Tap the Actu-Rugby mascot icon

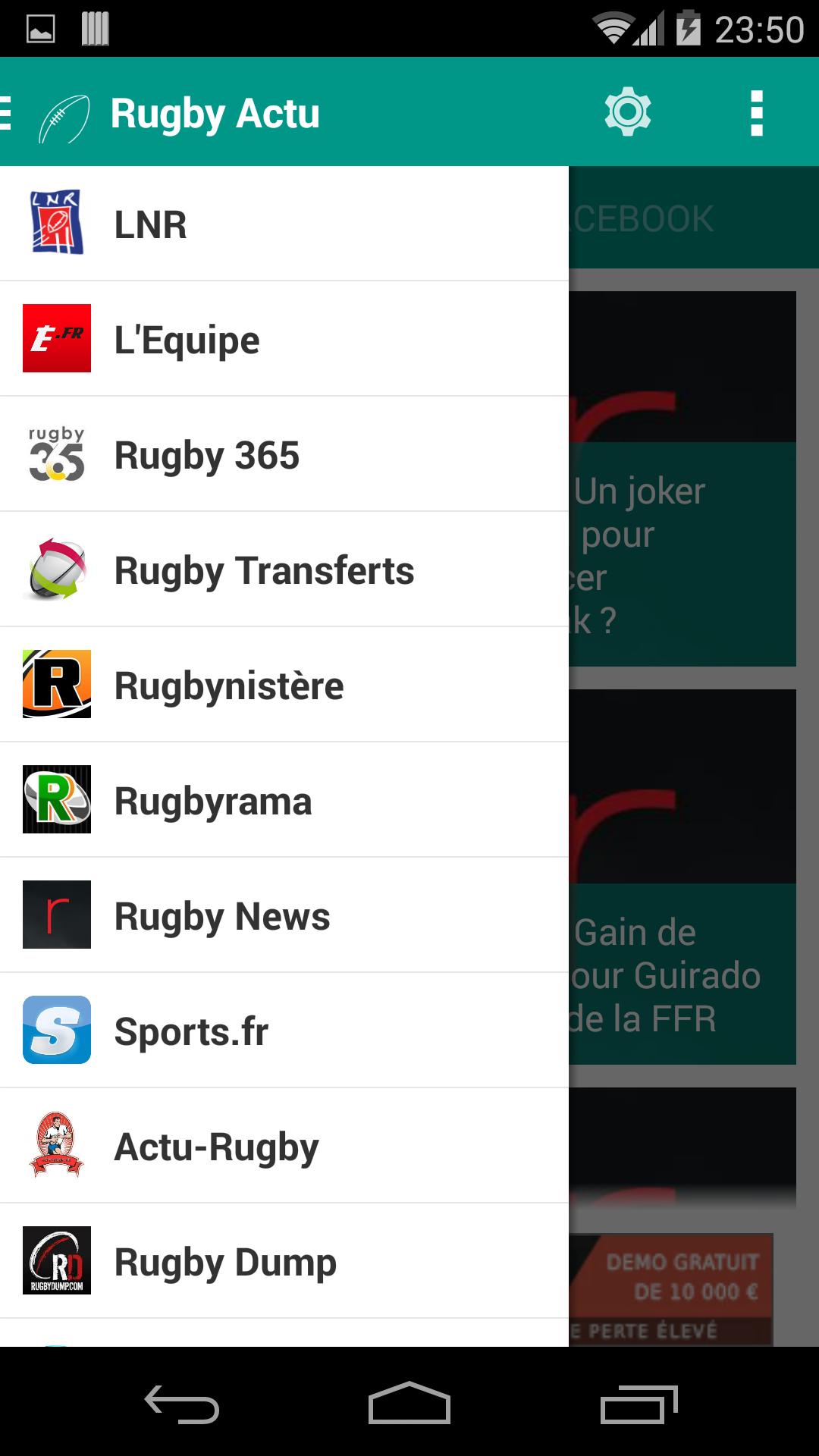coord(57,1145)
